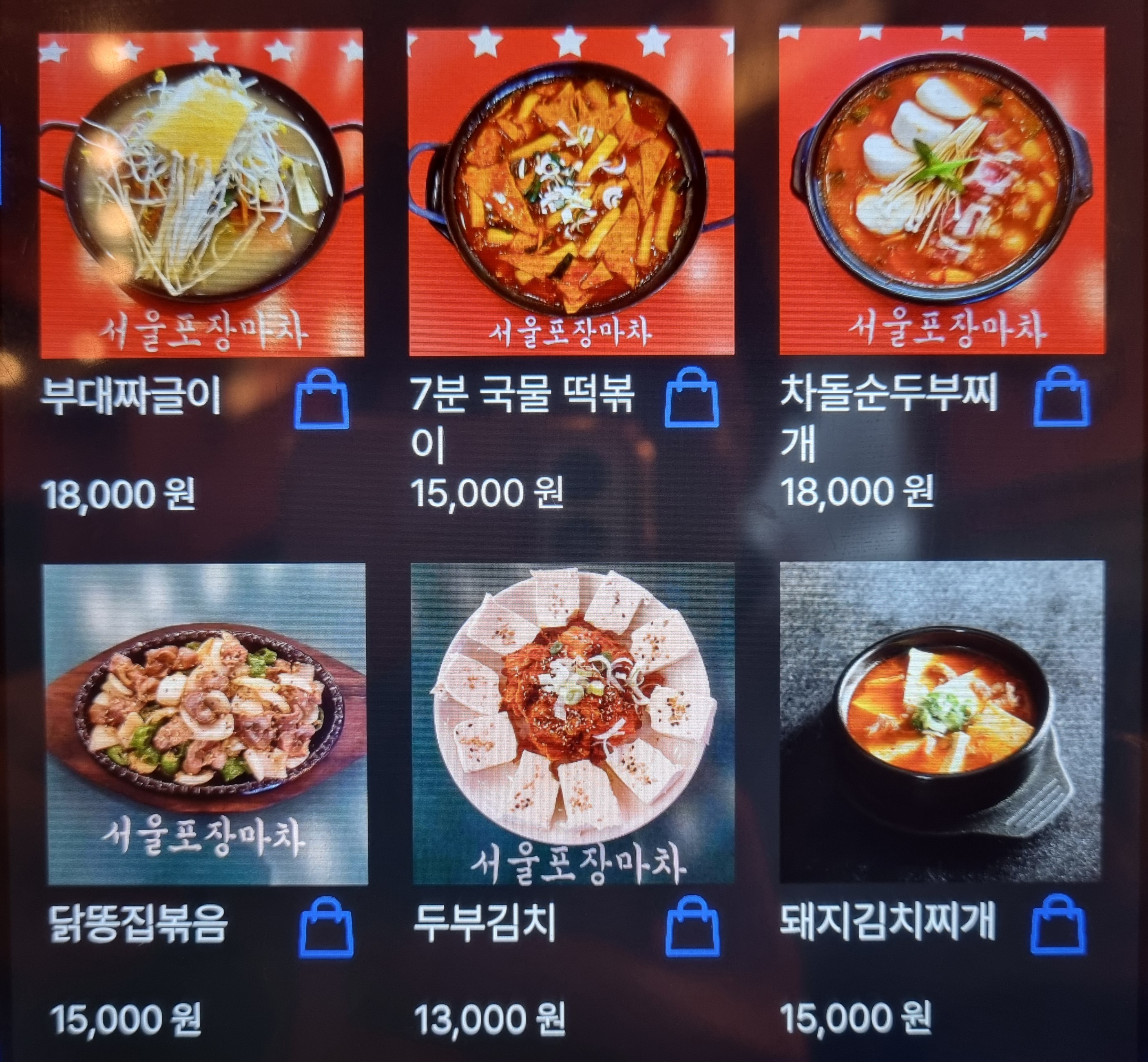Add 7분 국물 떡볶이 to the bag

tap(691, 398)
